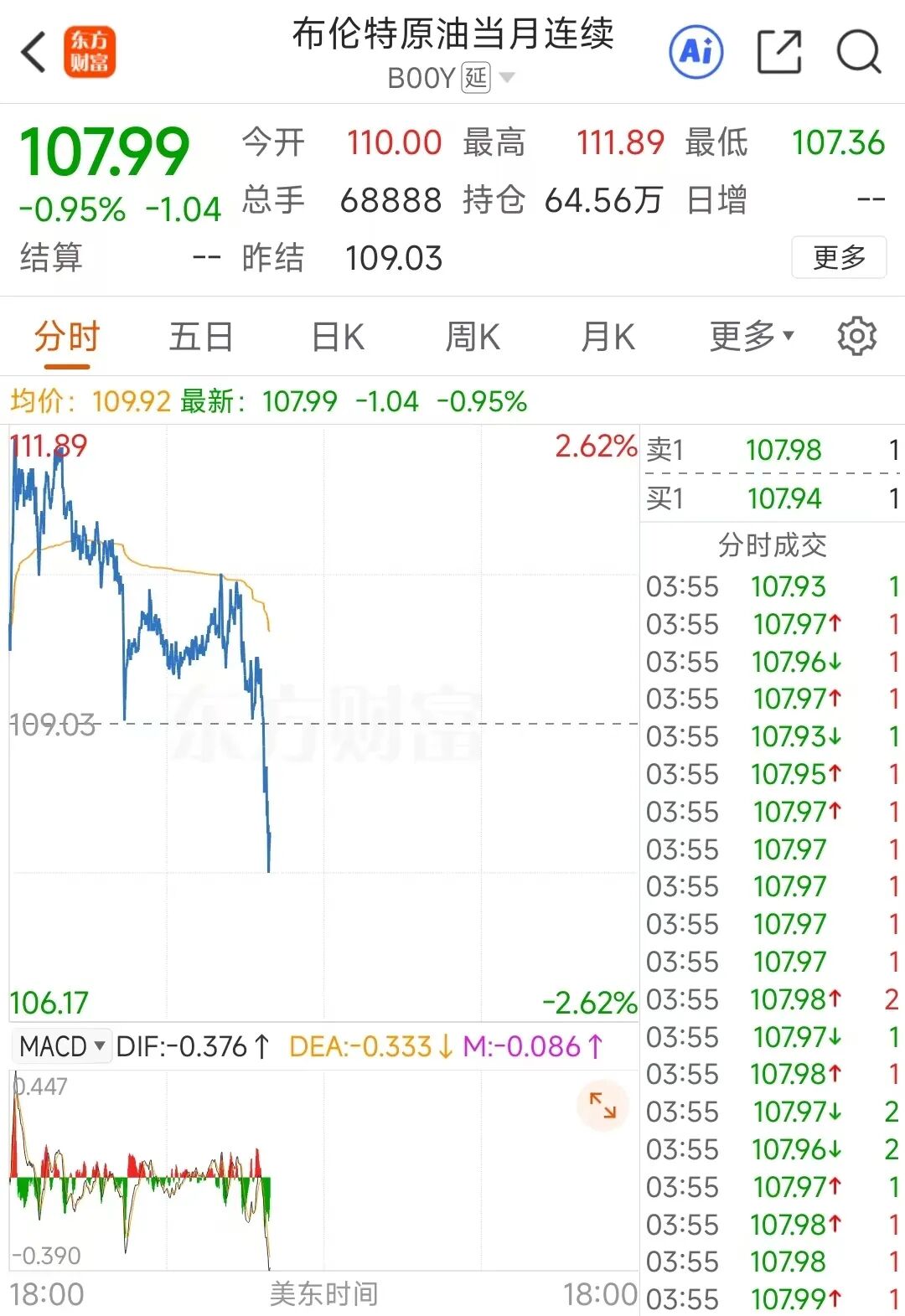The height and width of the screenshot is (1316, 905).
Task: Switch to the 周K chart tab
Action: (x=473, y=338)
